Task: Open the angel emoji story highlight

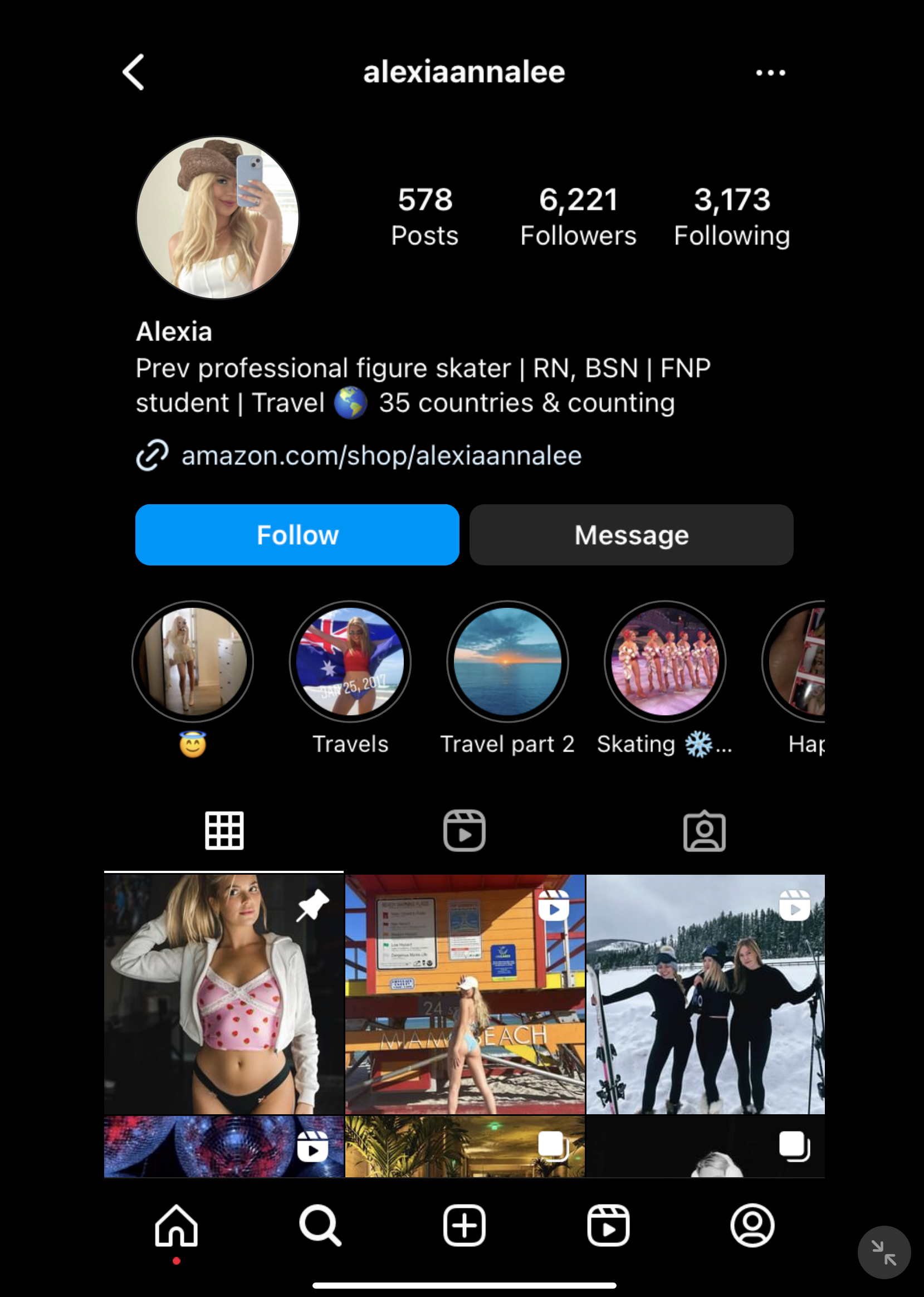Action: pos(193,661)
